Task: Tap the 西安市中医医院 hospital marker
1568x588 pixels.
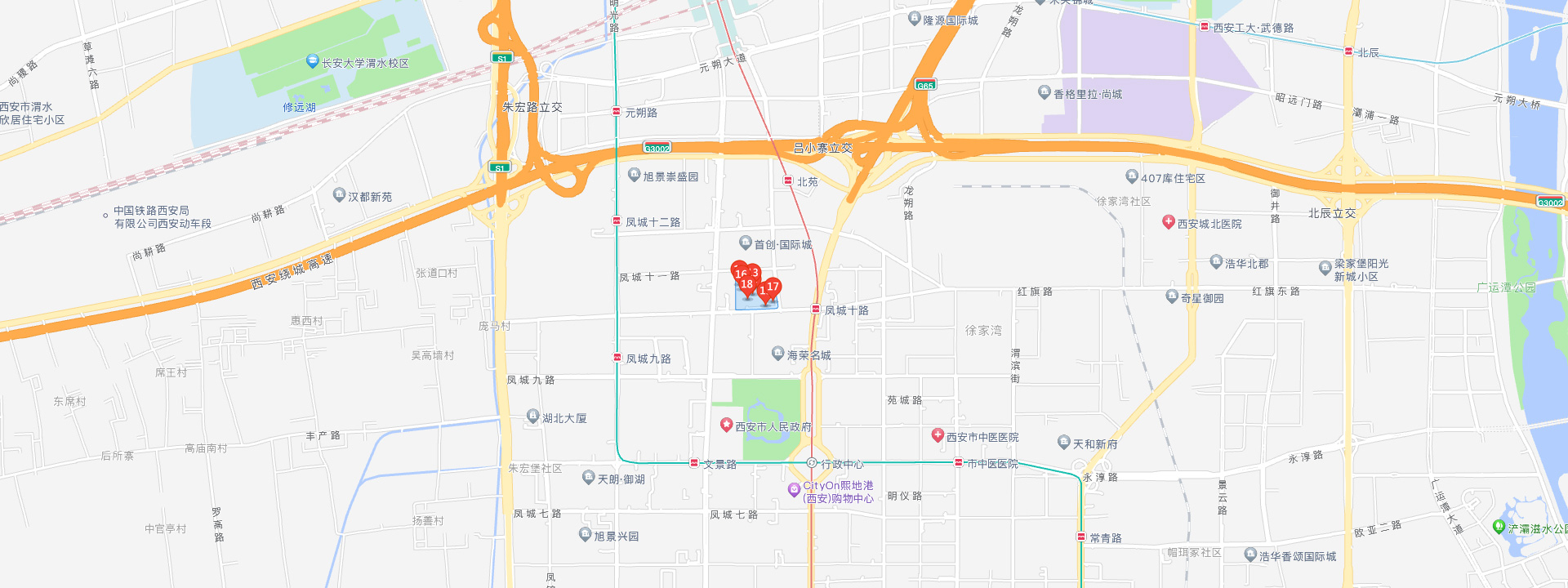Action: pyautogui.click(x=938, y=435)
